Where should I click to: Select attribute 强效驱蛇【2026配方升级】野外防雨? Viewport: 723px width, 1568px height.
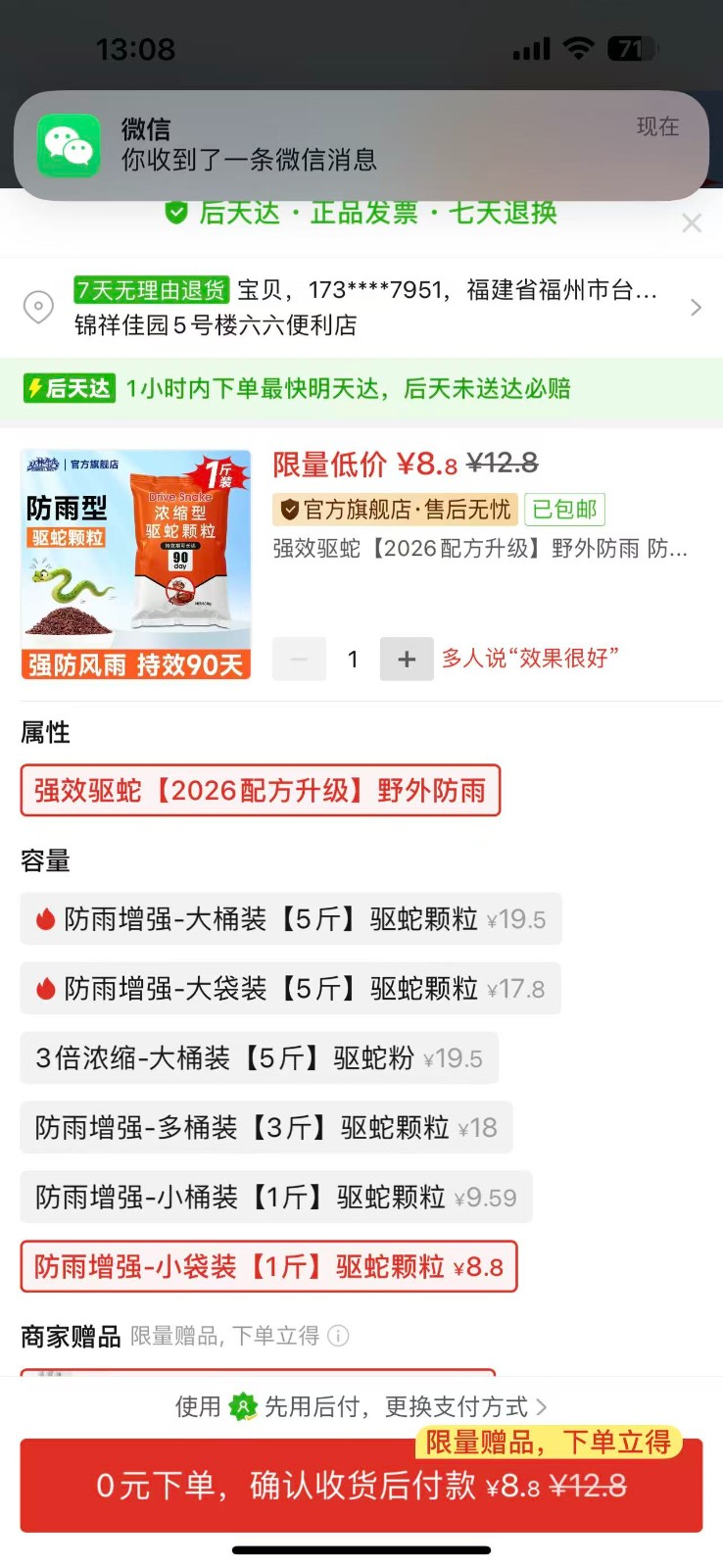coord(261,790)
